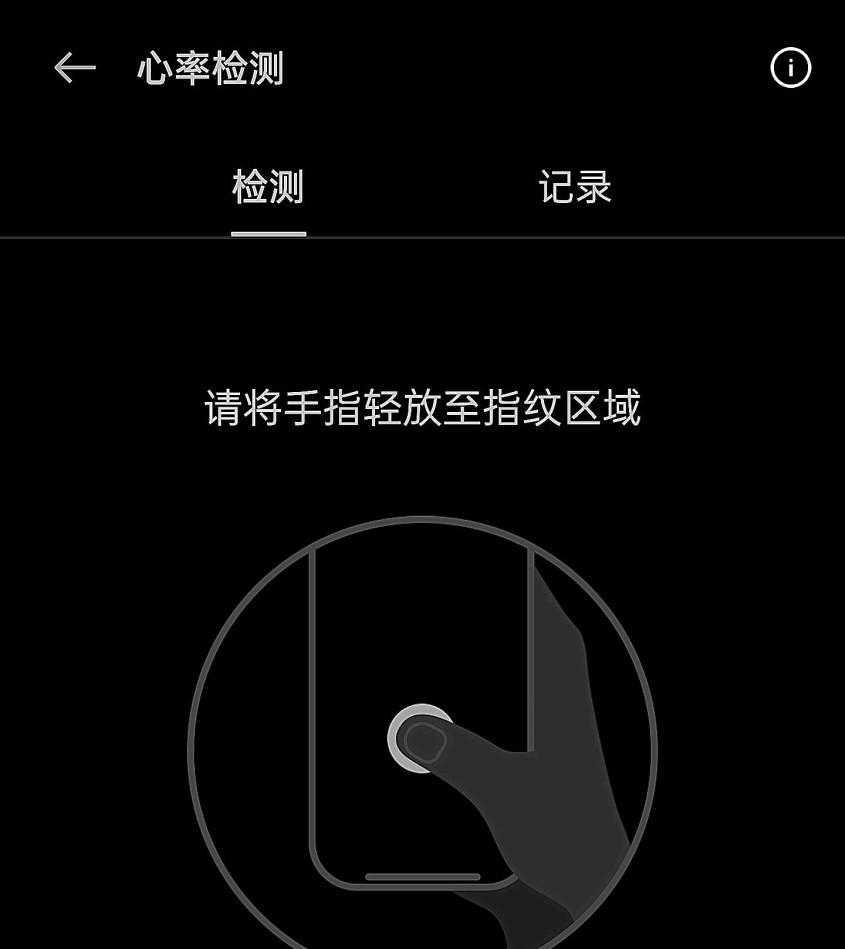Open the info icon
Viewport: 845px width, 949px height.
(790, 68)
